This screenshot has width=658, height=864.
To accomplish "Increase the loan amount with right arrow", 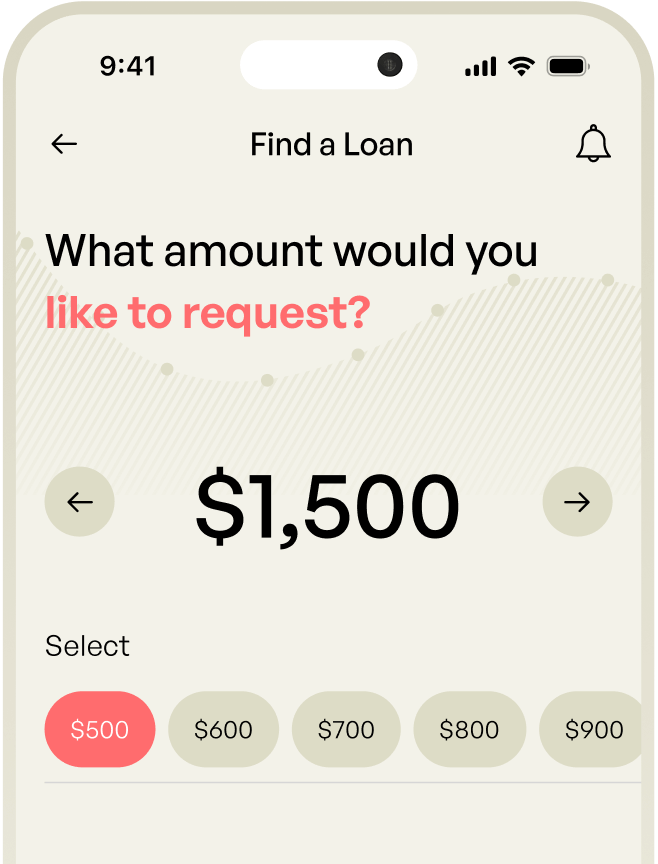I will (577, 501).
